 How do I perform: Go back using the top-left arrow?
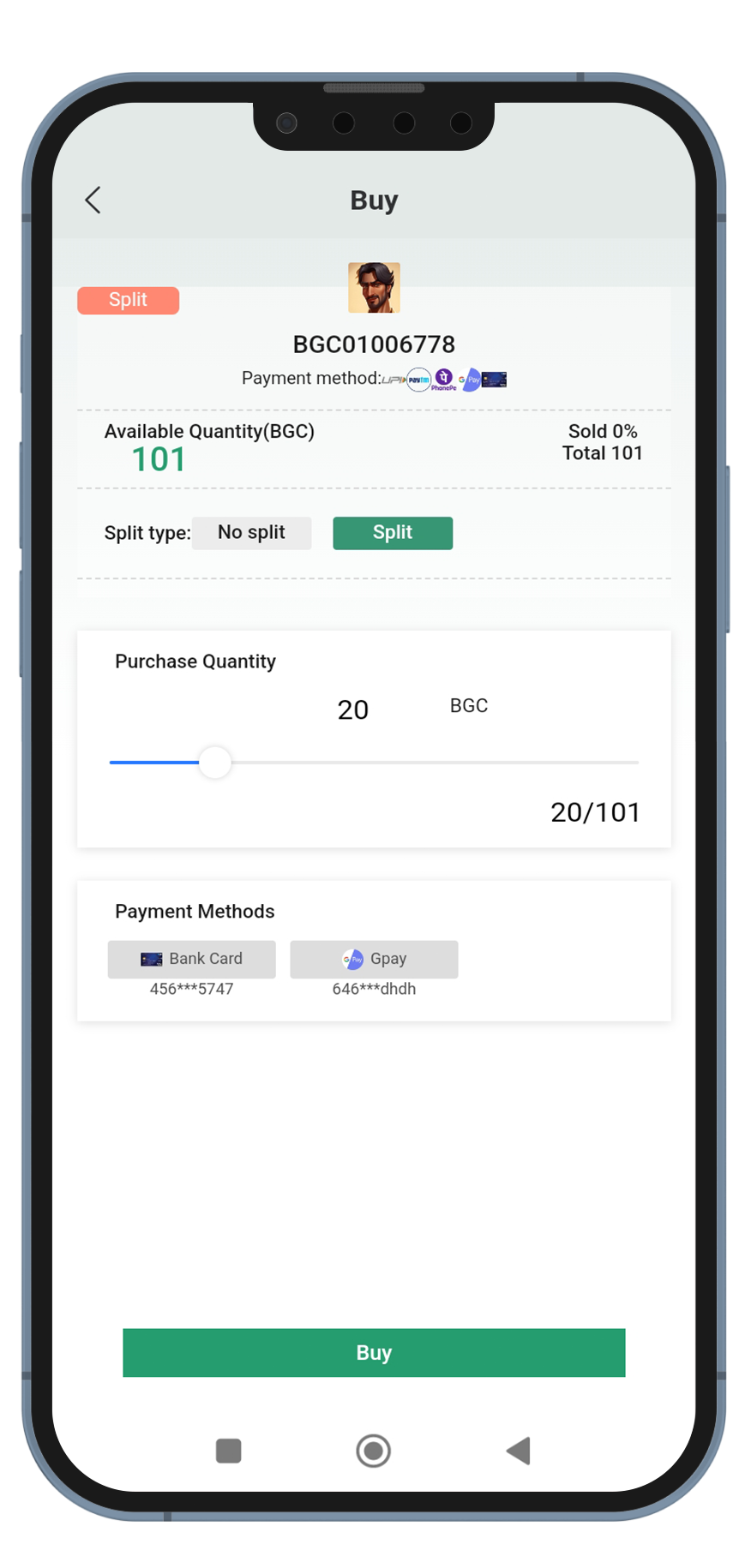click(x=93, y=200)
